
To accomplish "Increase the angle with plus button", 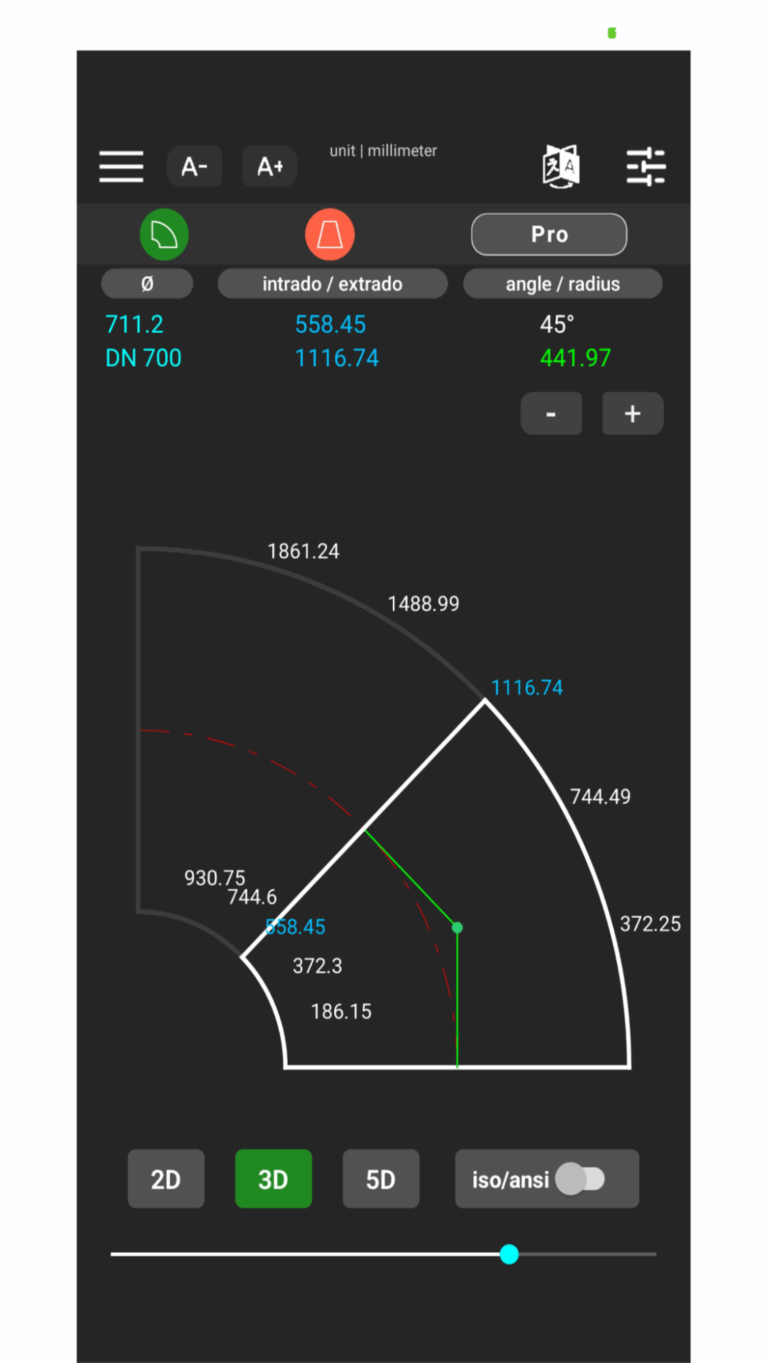I will pyautogui.click(x=632, y=414).
